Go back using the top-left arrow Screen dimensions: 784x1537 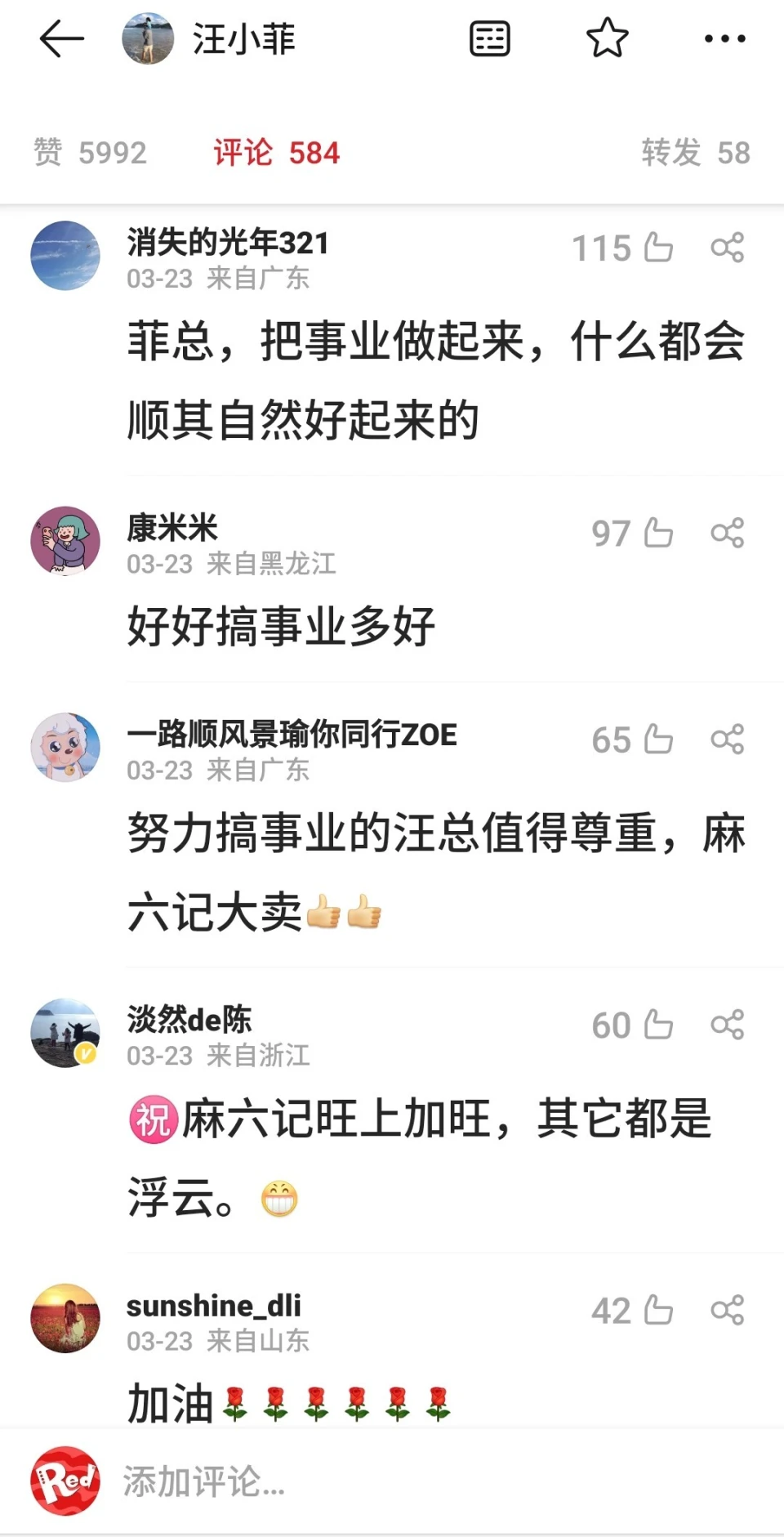[x=62, y=38]
